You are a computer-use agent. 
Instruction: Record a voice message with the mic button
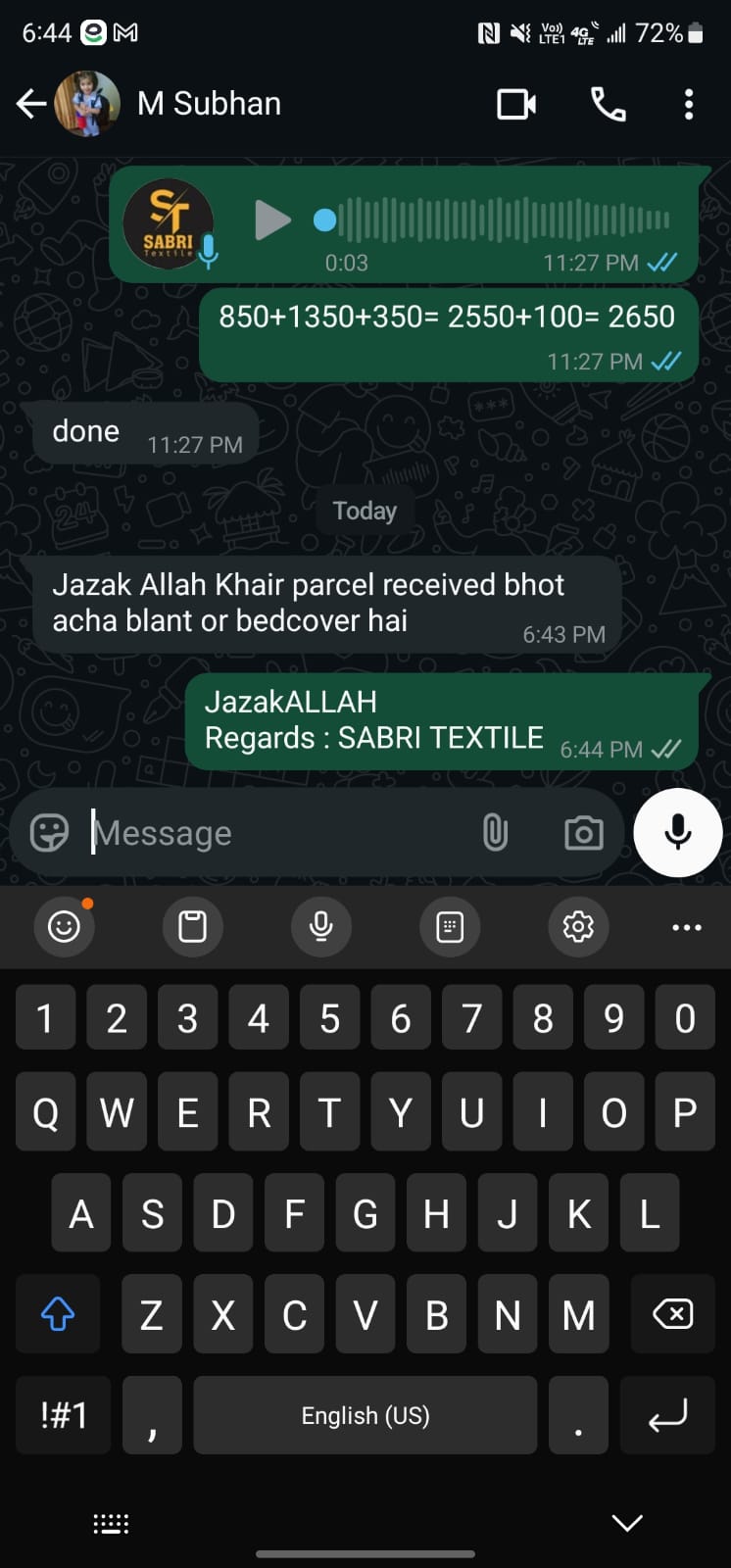pyautogui.click(x=677, y=832)
